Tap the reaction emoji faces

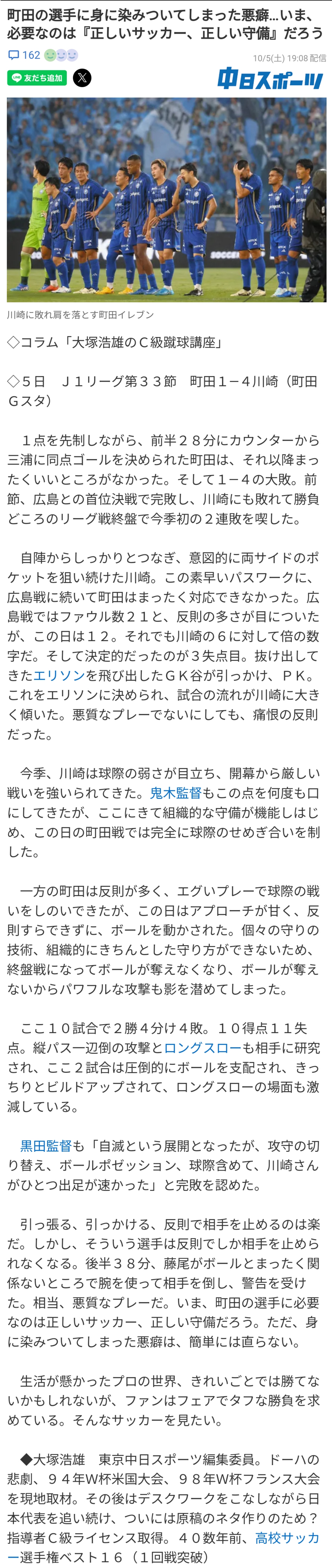click(61, 55)
